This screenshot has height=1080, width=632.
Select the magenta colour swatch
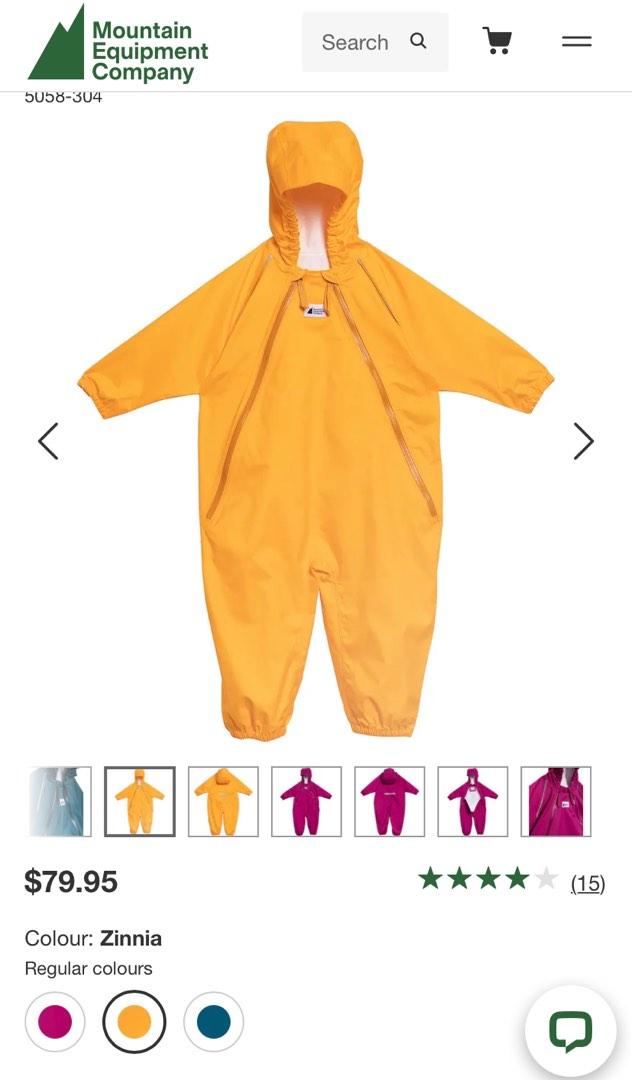point(55,1022)
